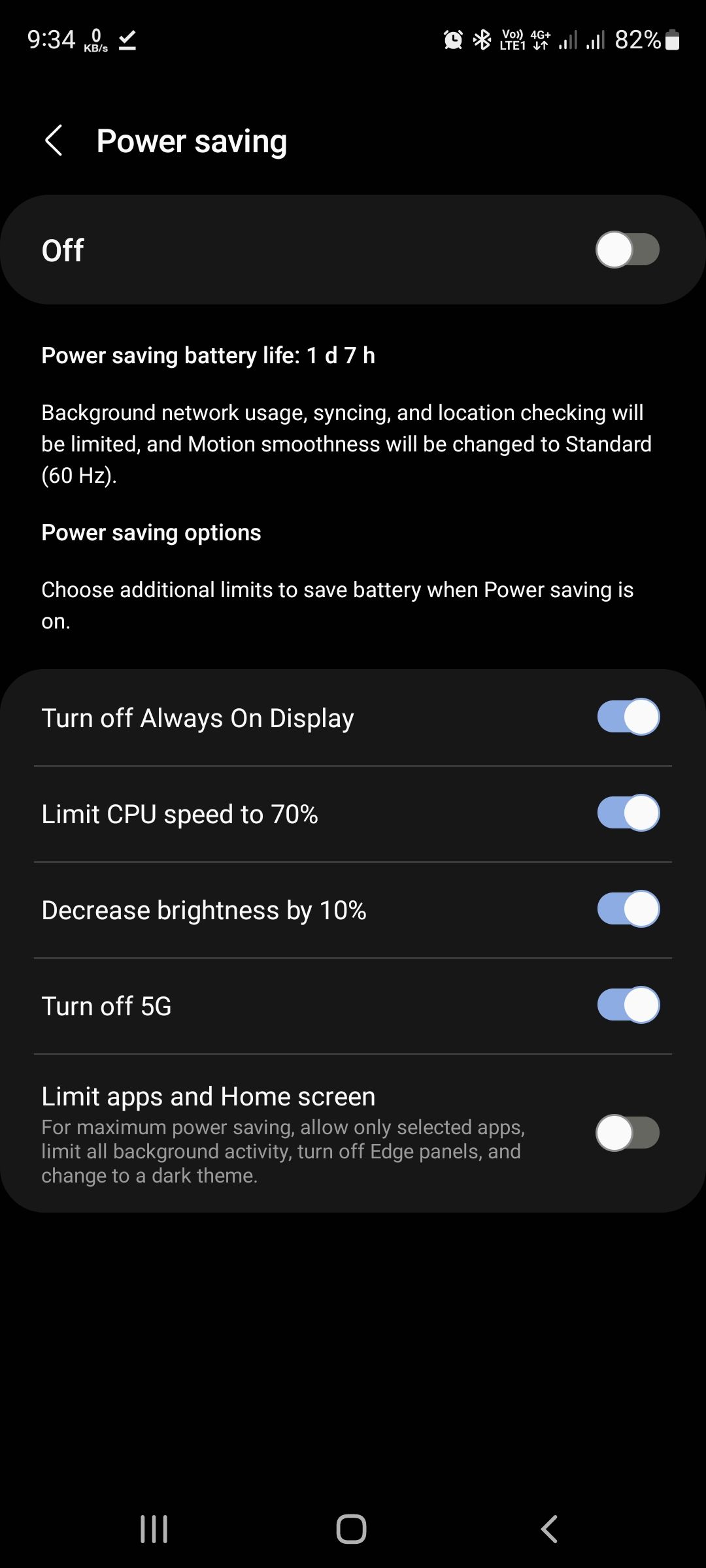Tap the Bluetooth status bar icon
The height and width of the screenshot is (1568, 706).
pos(482,41)
